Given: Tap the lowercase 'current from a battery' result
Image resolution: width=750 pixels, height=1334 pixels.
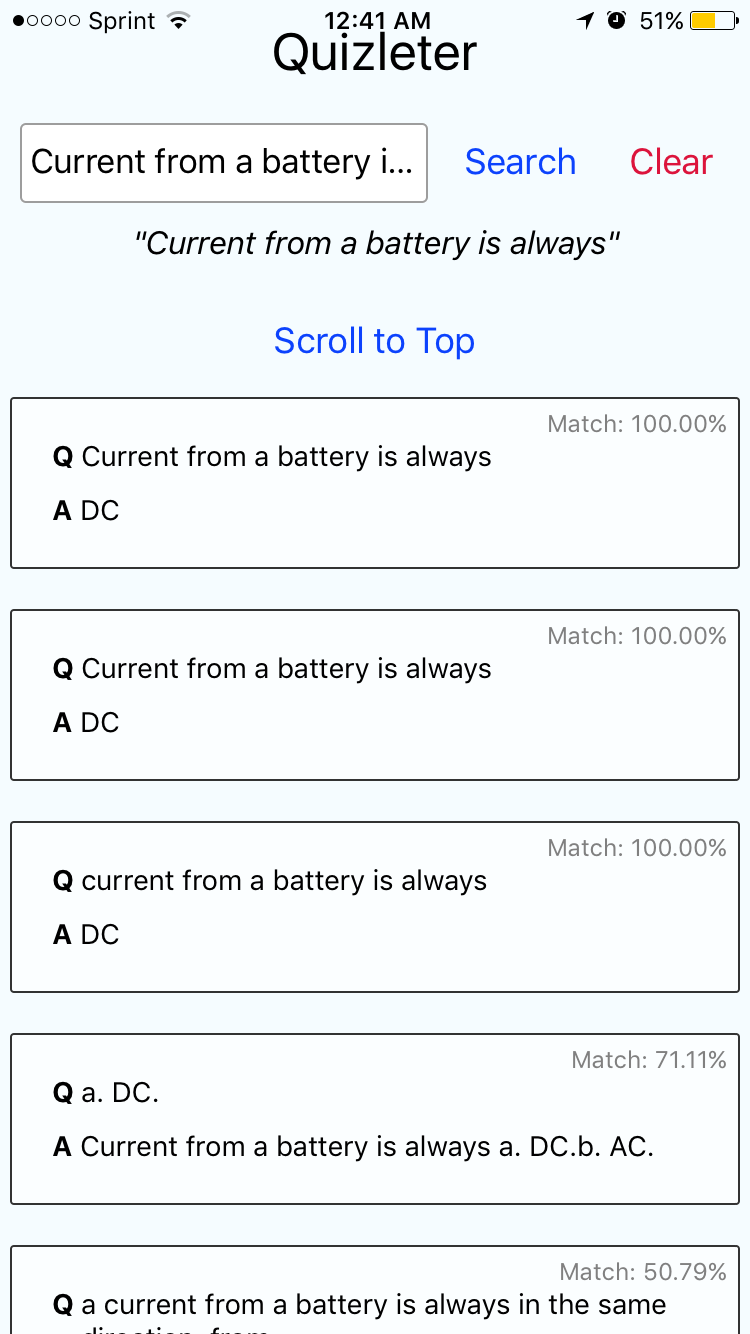Looking at the screenshot, I should click(374, 906).
